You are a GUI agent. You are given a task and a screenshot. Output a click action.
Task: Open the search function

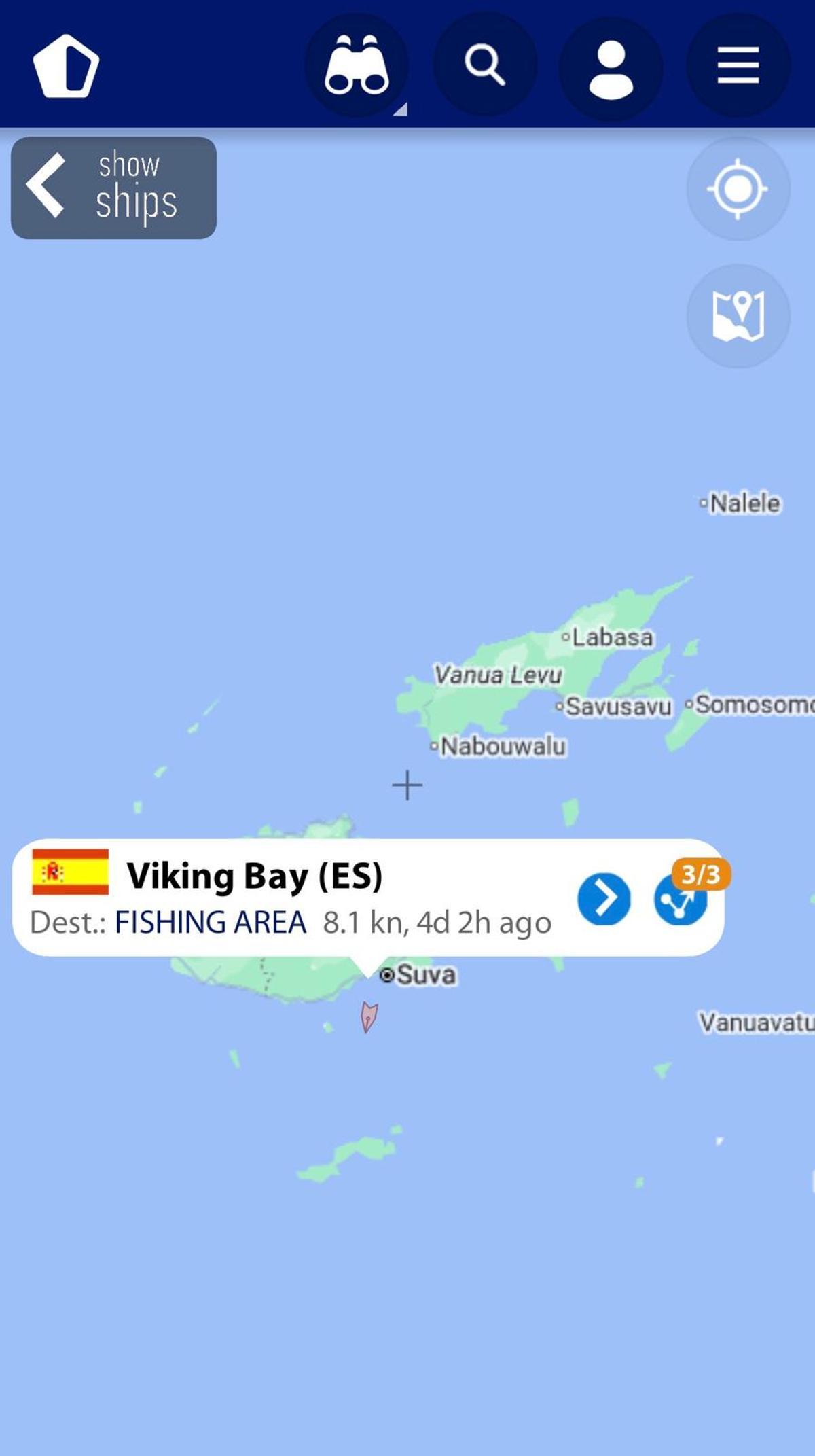click(x=485, y=65)
